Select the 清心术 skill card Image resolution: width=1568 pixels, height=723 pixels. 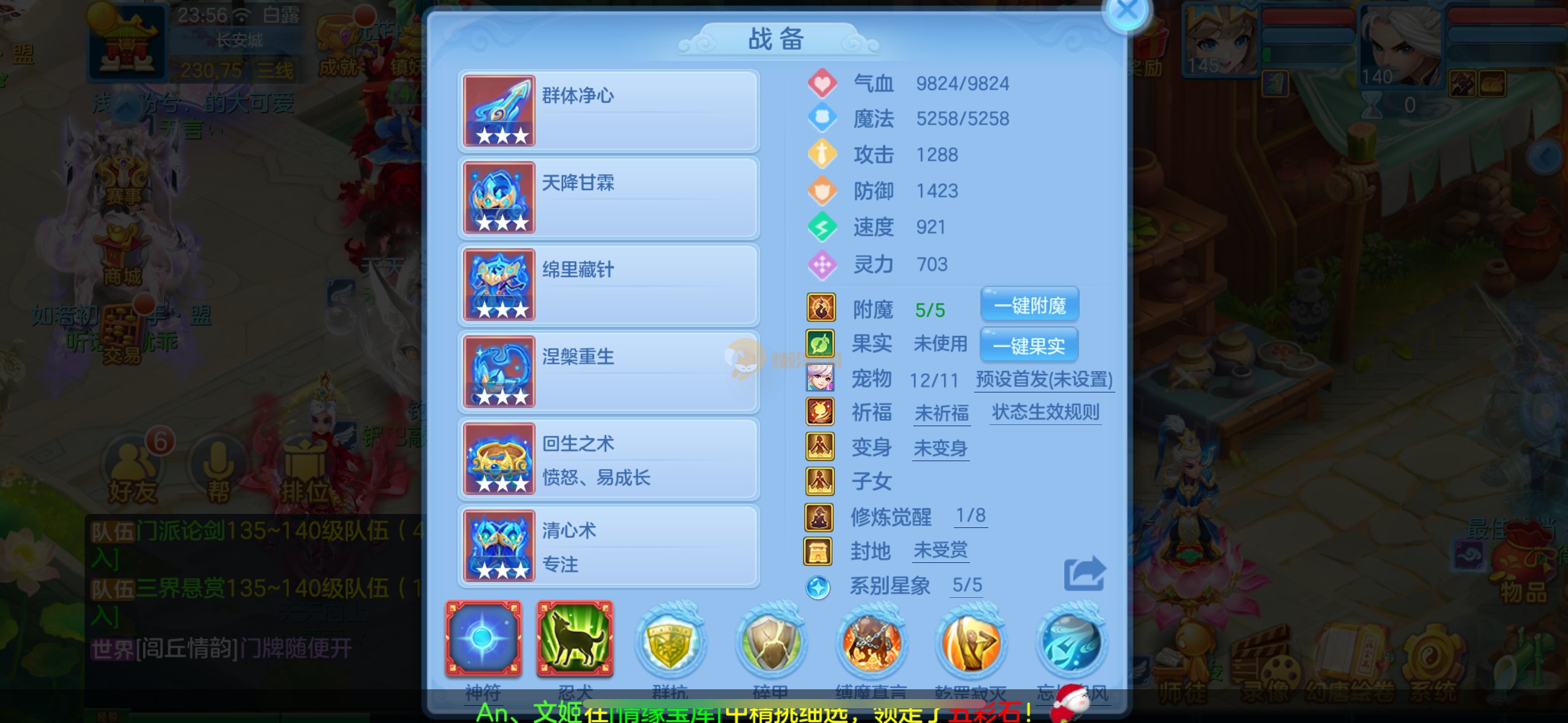point(609,546)
